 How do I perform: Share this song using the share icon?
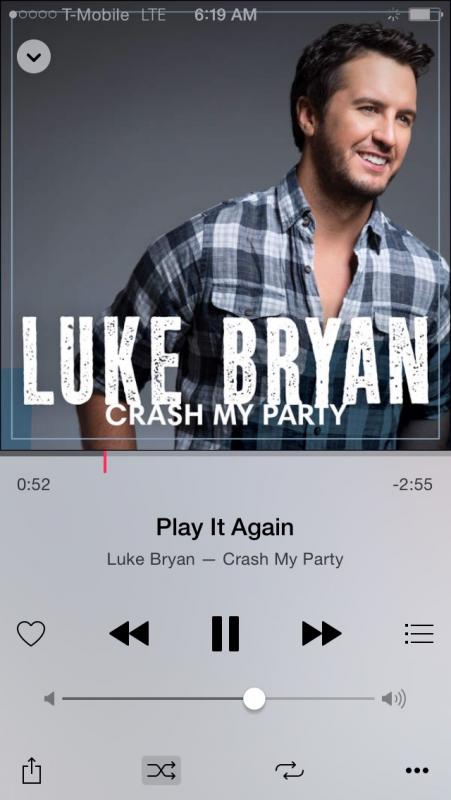[x=32, y=770]
